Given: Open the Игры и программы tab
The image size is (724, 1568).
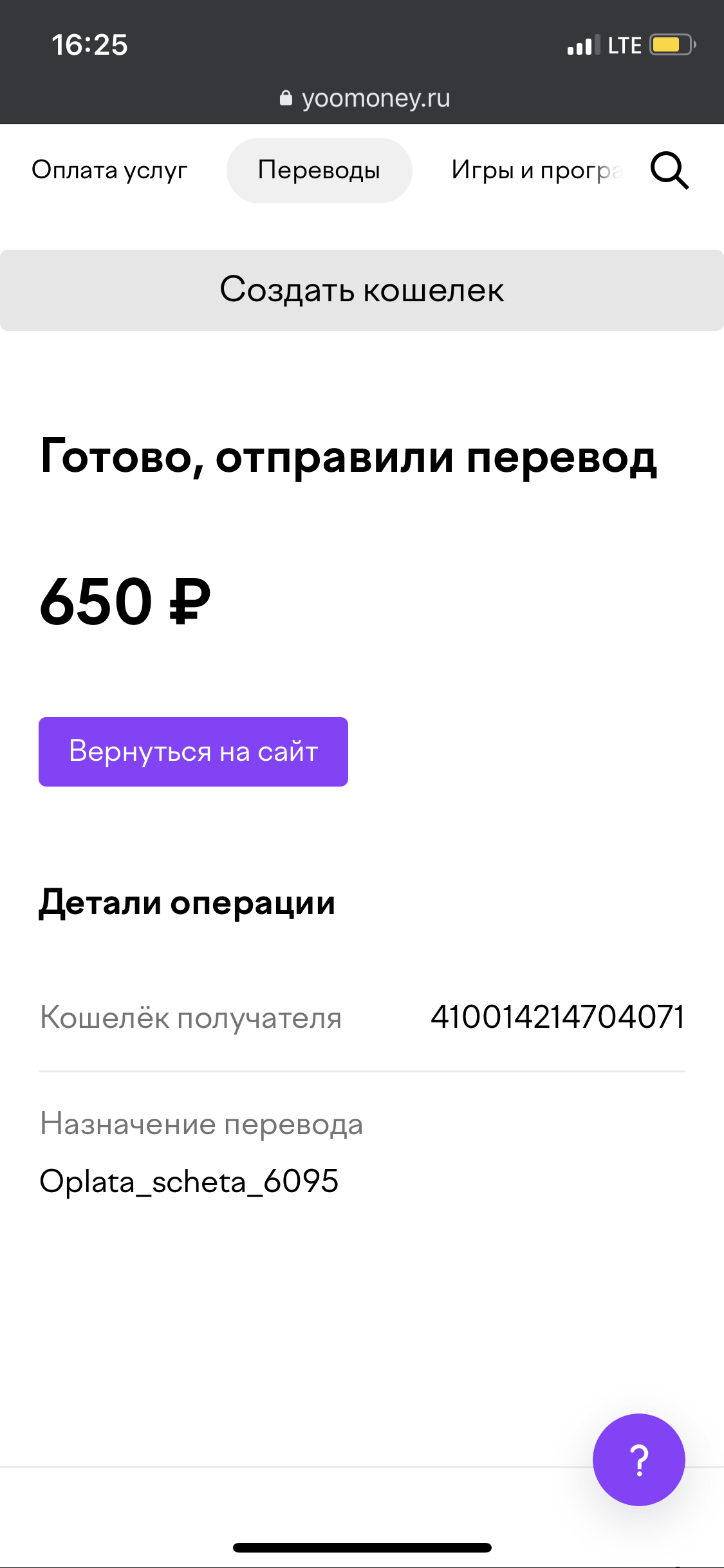Looking at the screenshot, I should 537,170.
